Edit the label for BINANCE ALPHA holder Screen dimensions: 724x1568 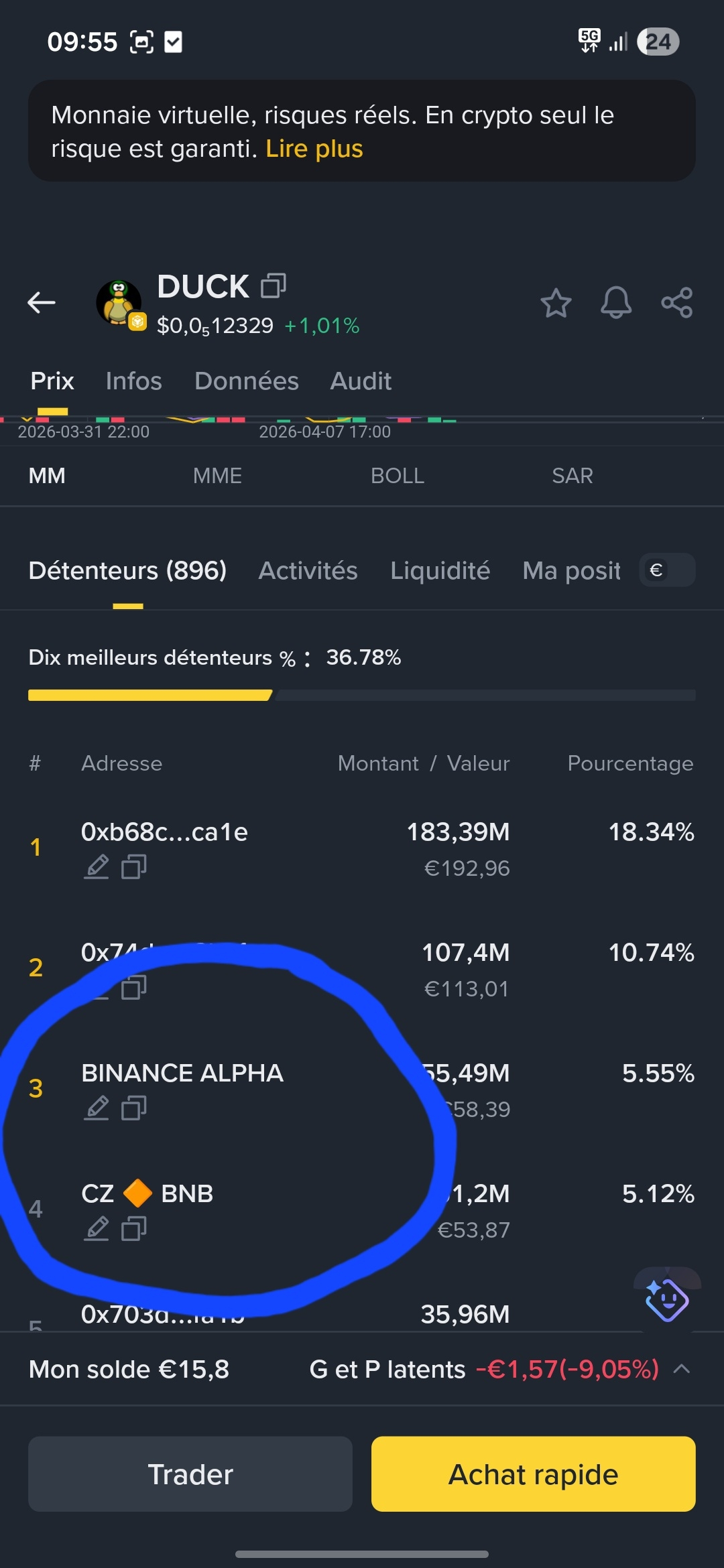coord(97,1108)
